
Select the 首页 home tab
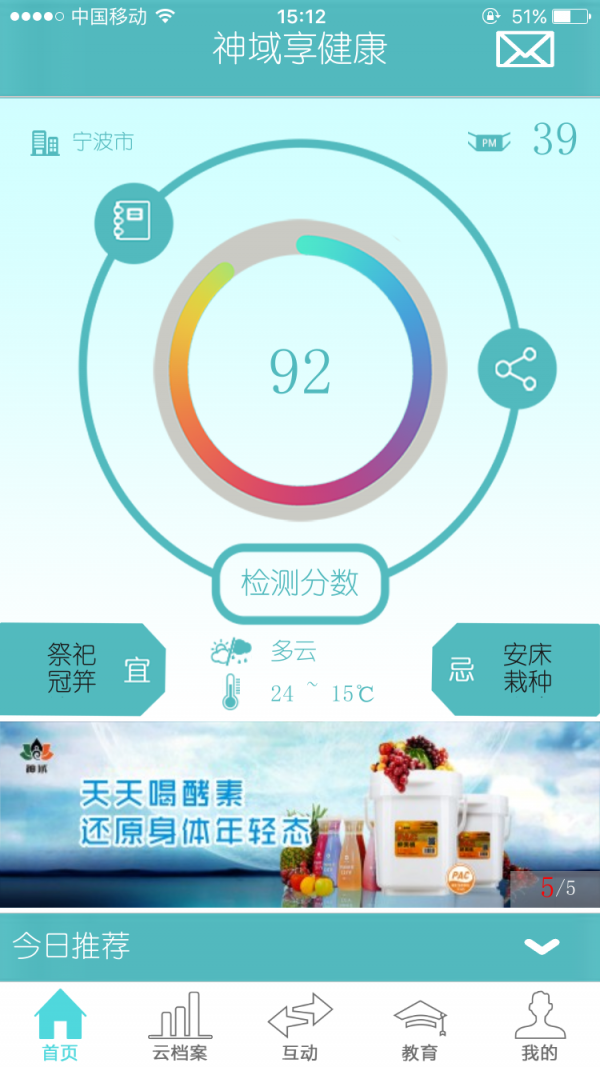(60, 1027)
